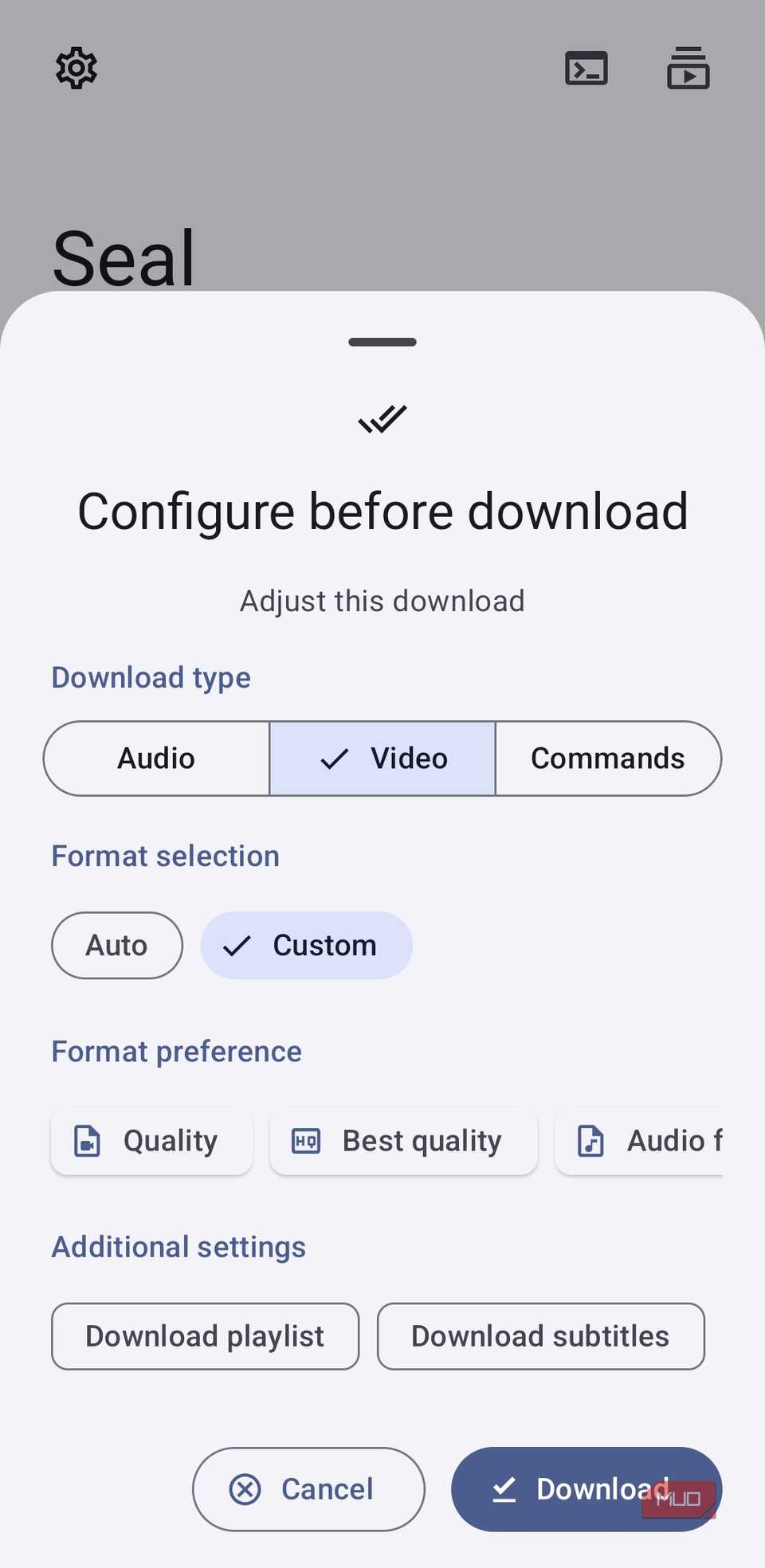Image resolution: width=765 pixels, height=1568 pixels.
Task: Switch download type to Audio
Action: (x=156, y=758)
